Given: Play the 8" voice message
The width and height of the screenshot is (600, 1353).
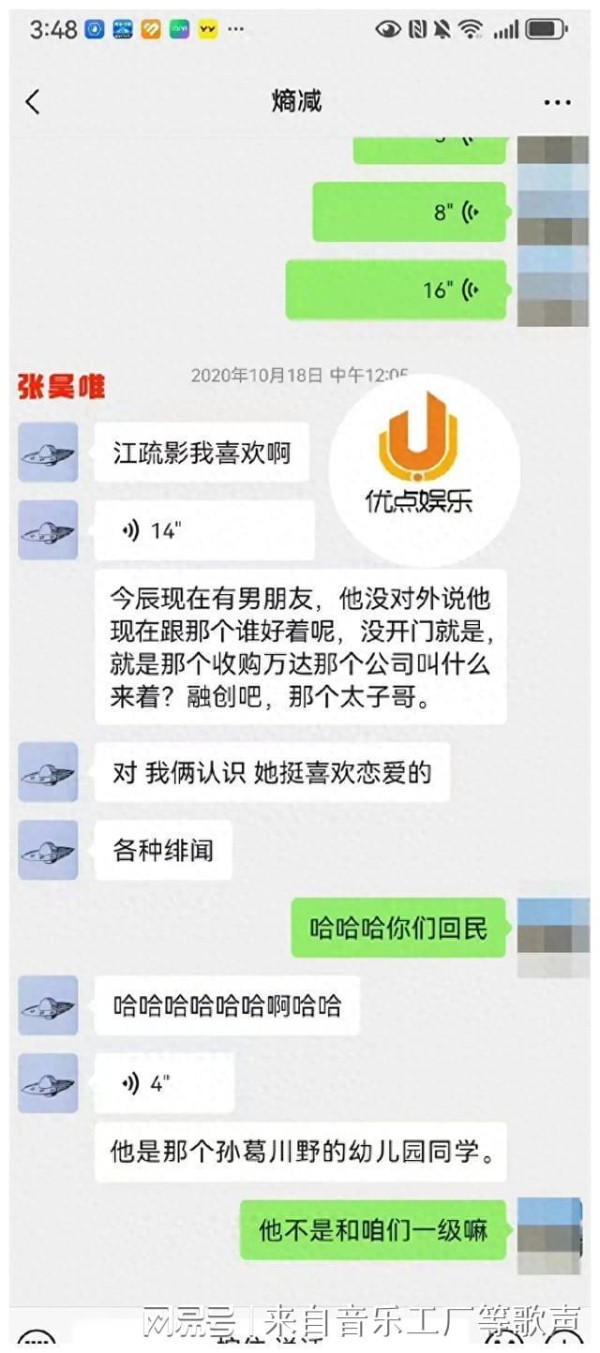Looking at the screenshot, I should [410, 212].
